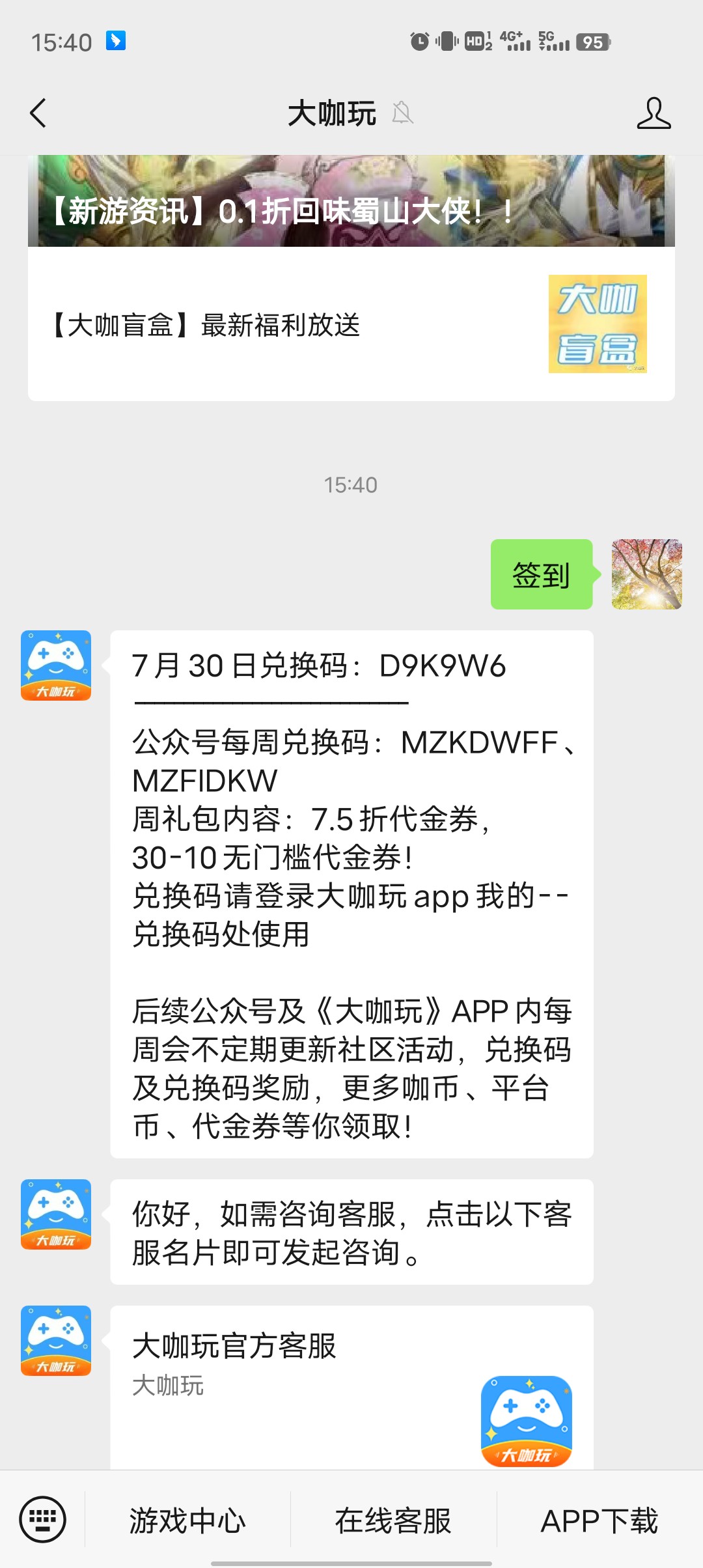The width and height of the screenshot is (703, 1568).
Task: Open the 大咖玩官方客服 contact card
Action: (351, 1387)
